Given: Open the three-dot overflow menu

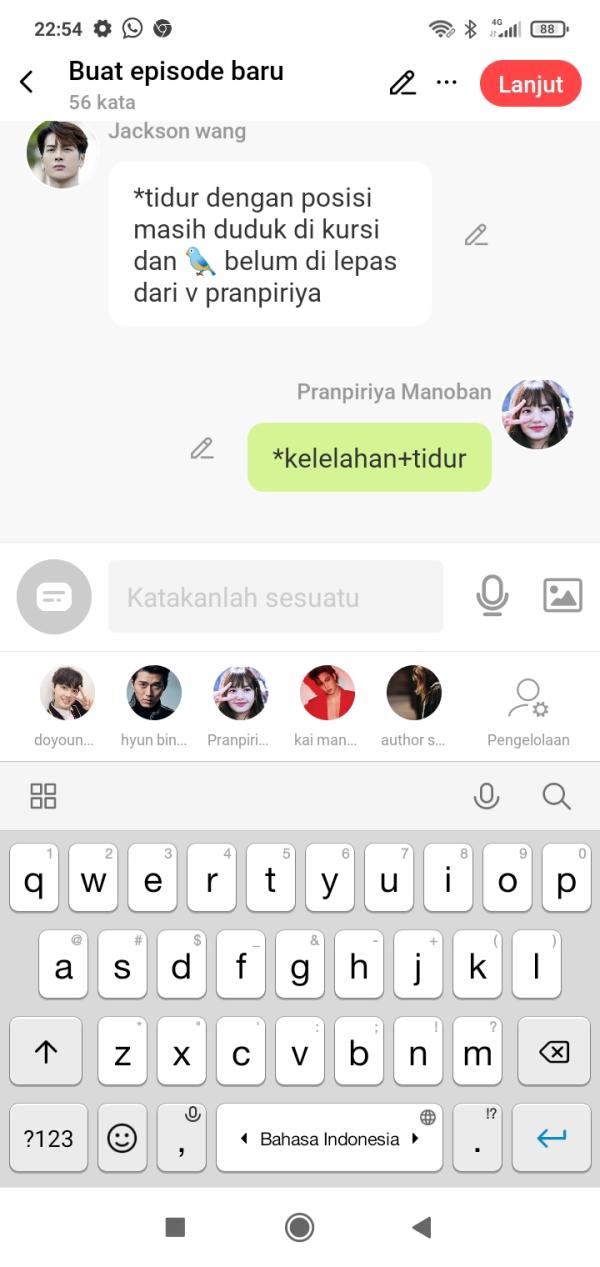Looking at the screenshot, I should (x=447, y=83).
